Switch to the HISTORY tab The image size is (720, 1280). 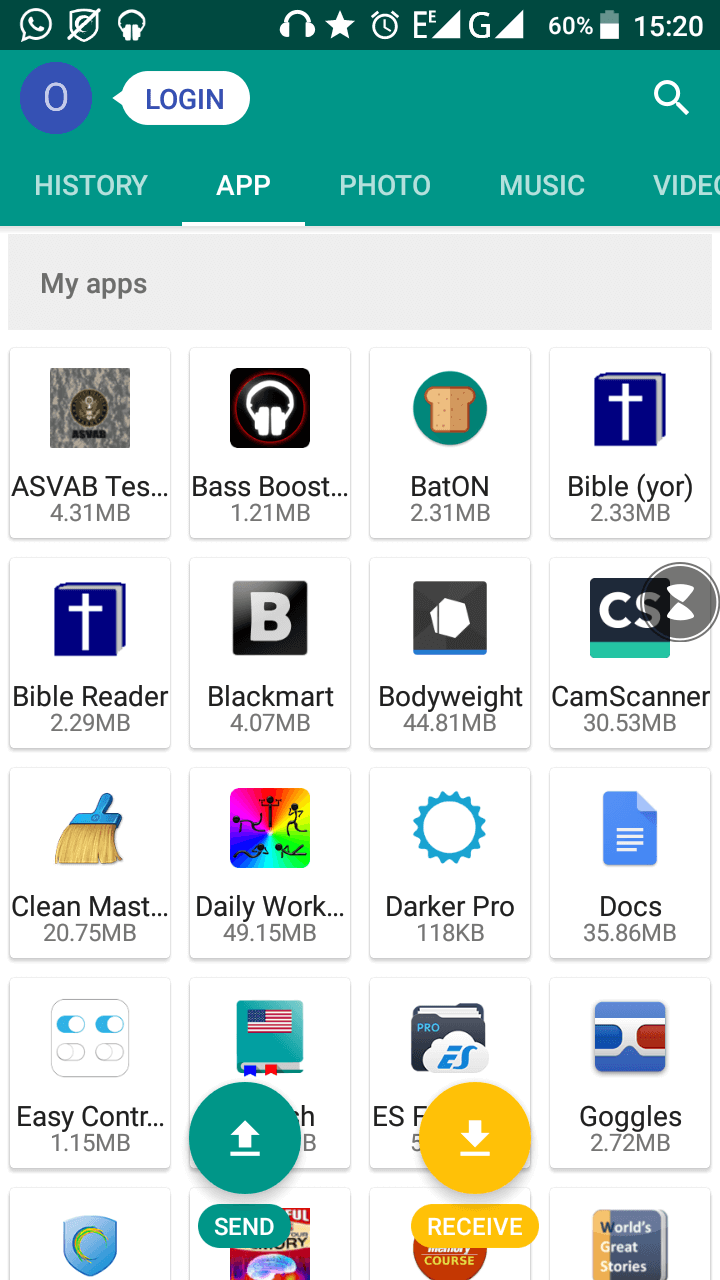pos(90,185)
